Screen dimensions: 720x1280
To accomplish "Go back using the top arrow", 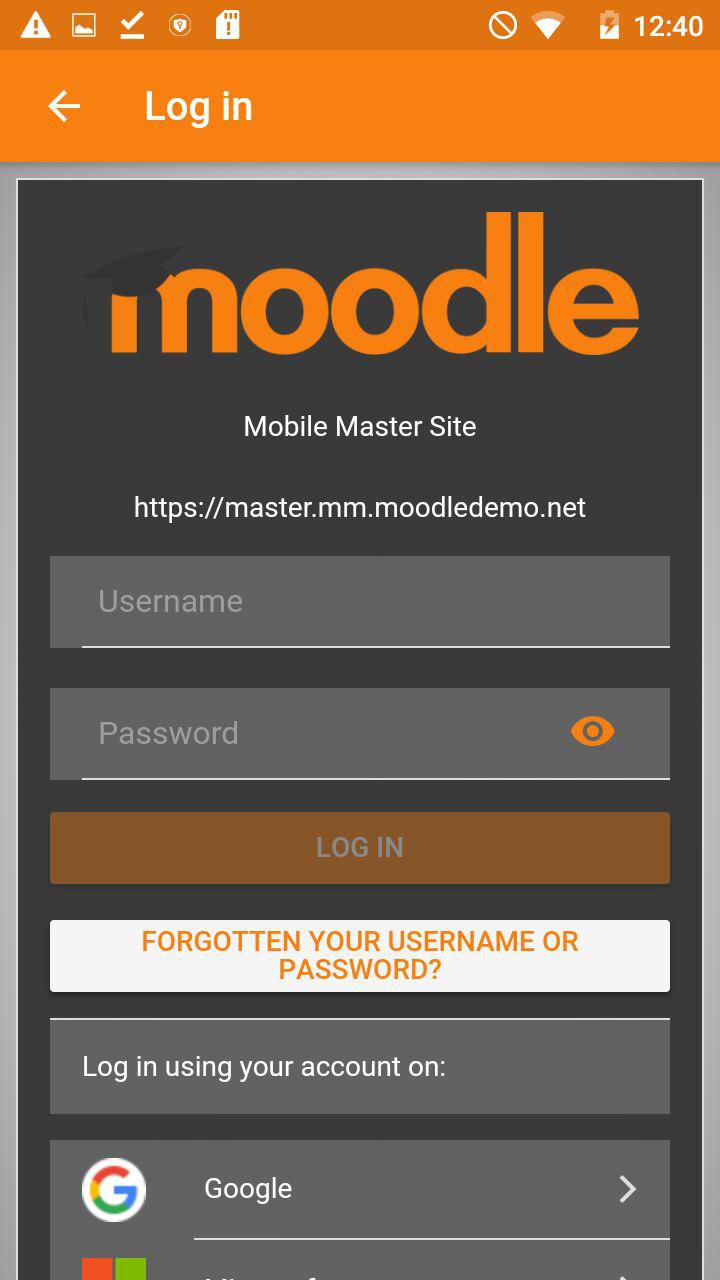I will click(x=64, y=106).
